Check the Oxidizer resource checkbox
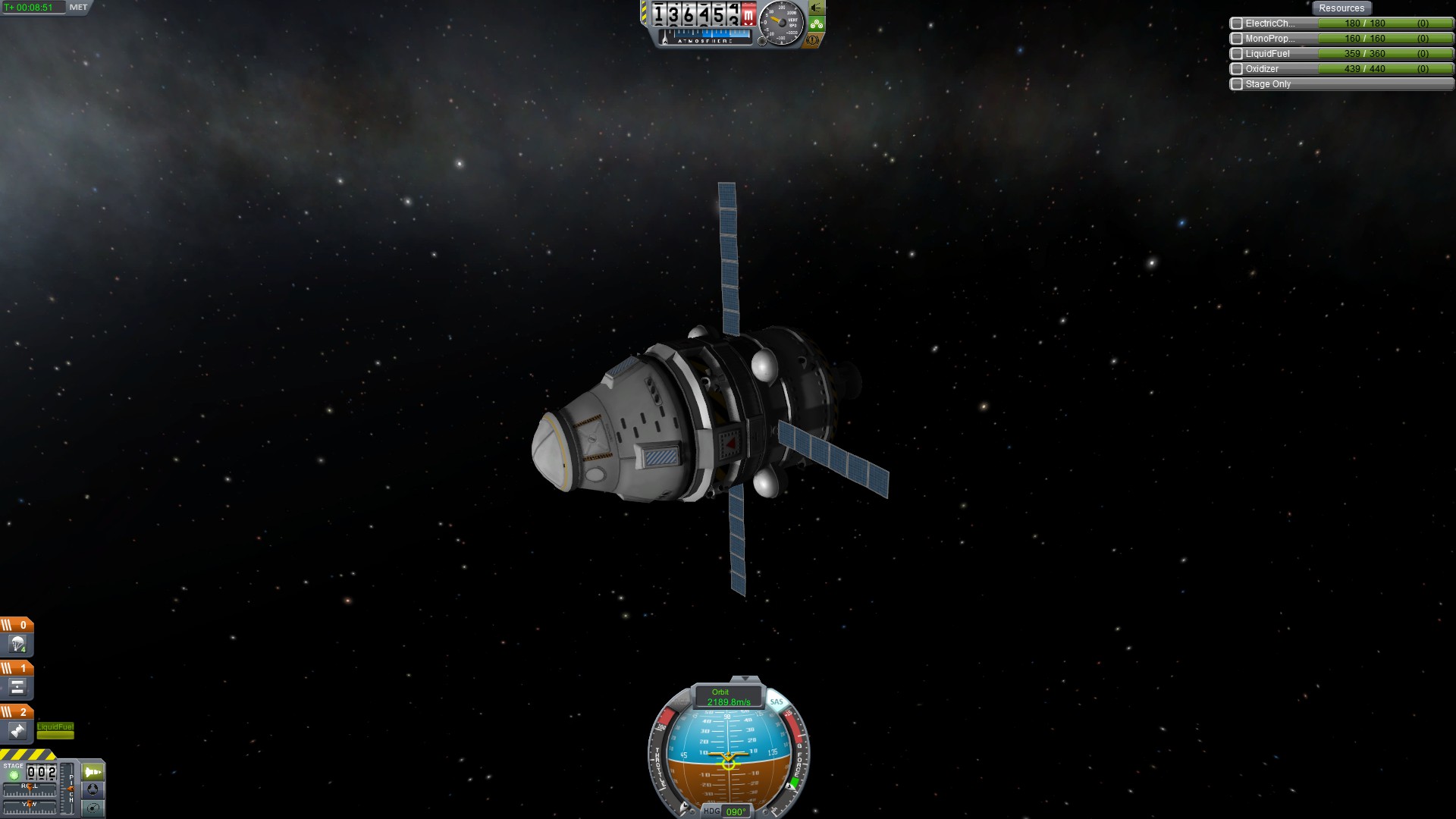The image size is (1456, 819). (x=1237, y=69)
